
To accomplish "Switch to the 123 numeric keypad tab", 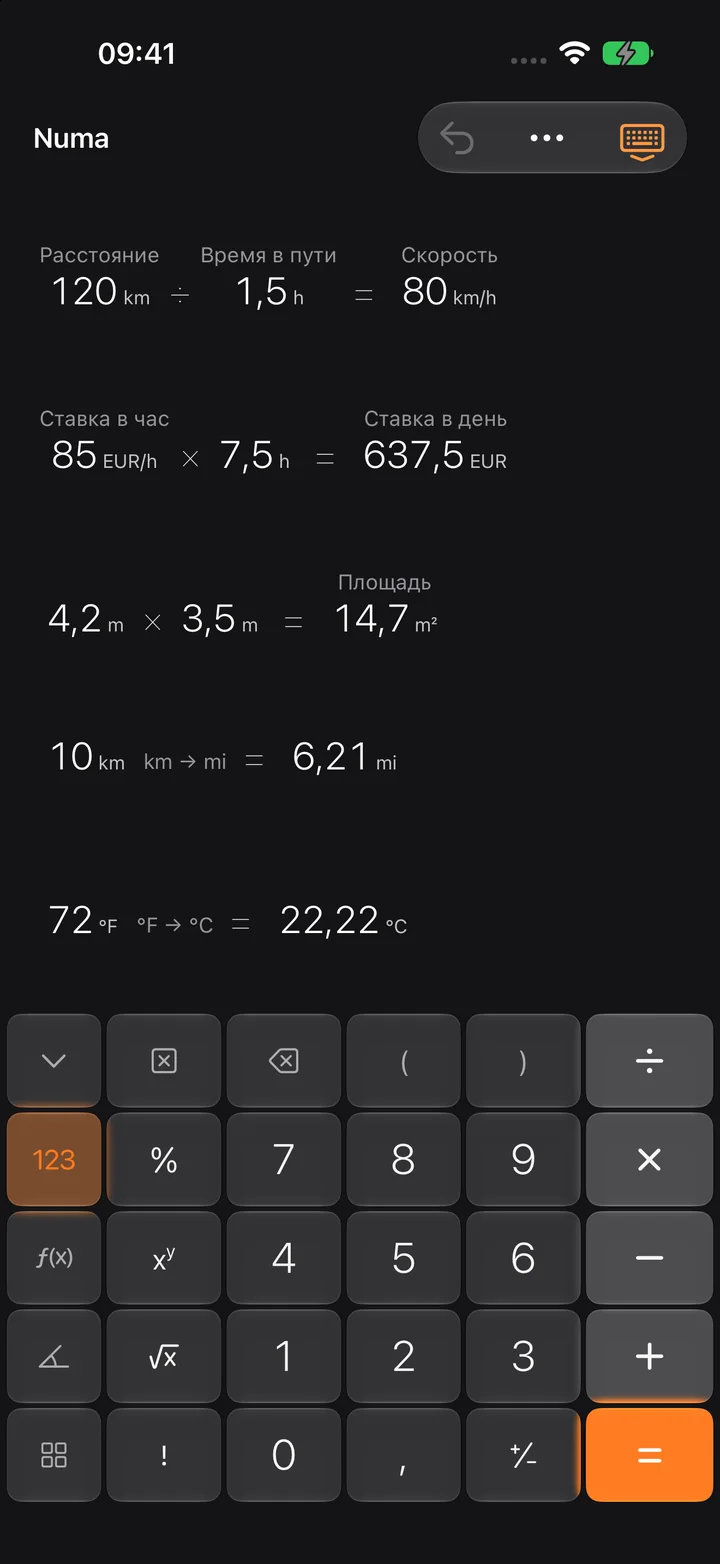I will pyautogui.click(x=54, y=1160).
